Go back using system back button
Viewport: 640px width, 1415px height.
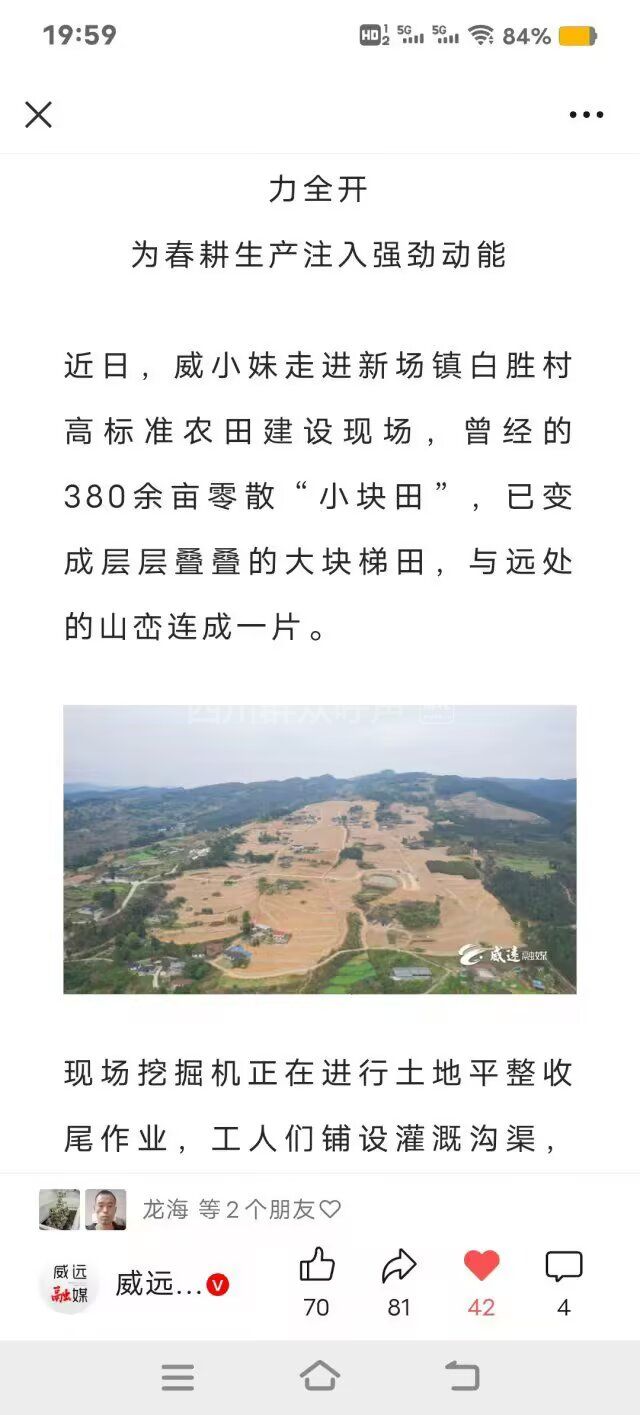[x=462, y=1377]
